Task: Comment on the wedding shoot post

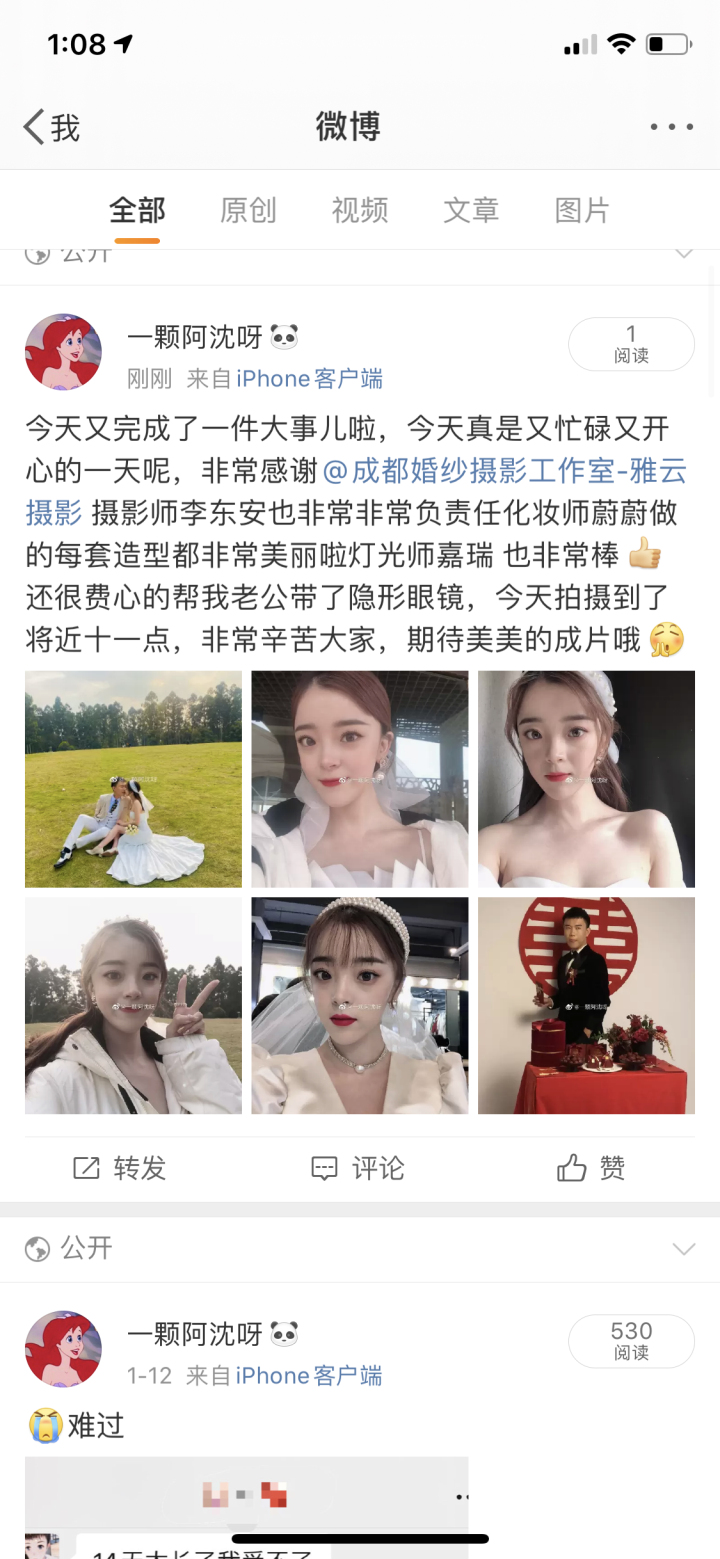Action: click(358, 1168)
